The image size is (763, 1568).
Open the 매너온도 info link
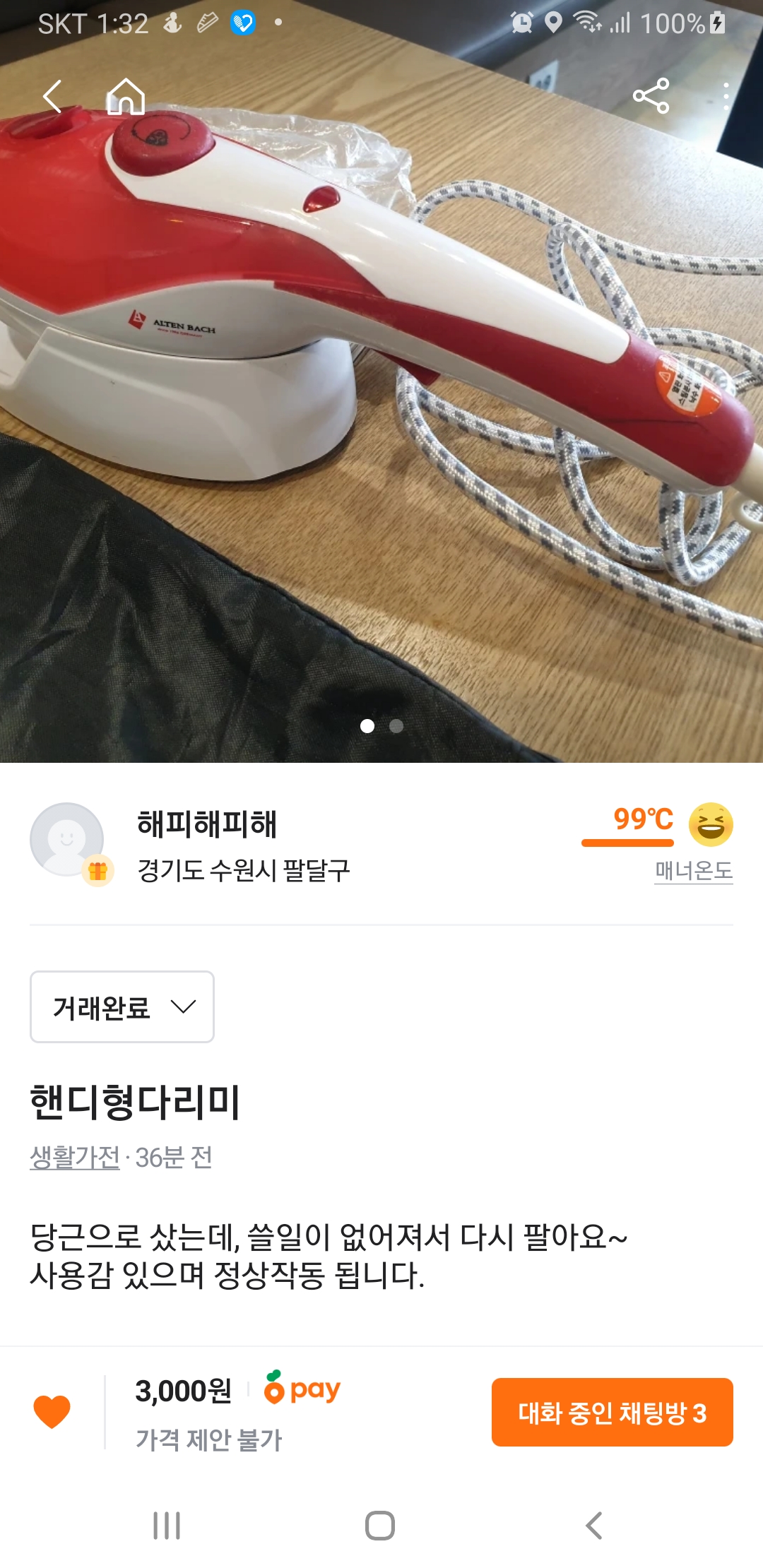693,870
